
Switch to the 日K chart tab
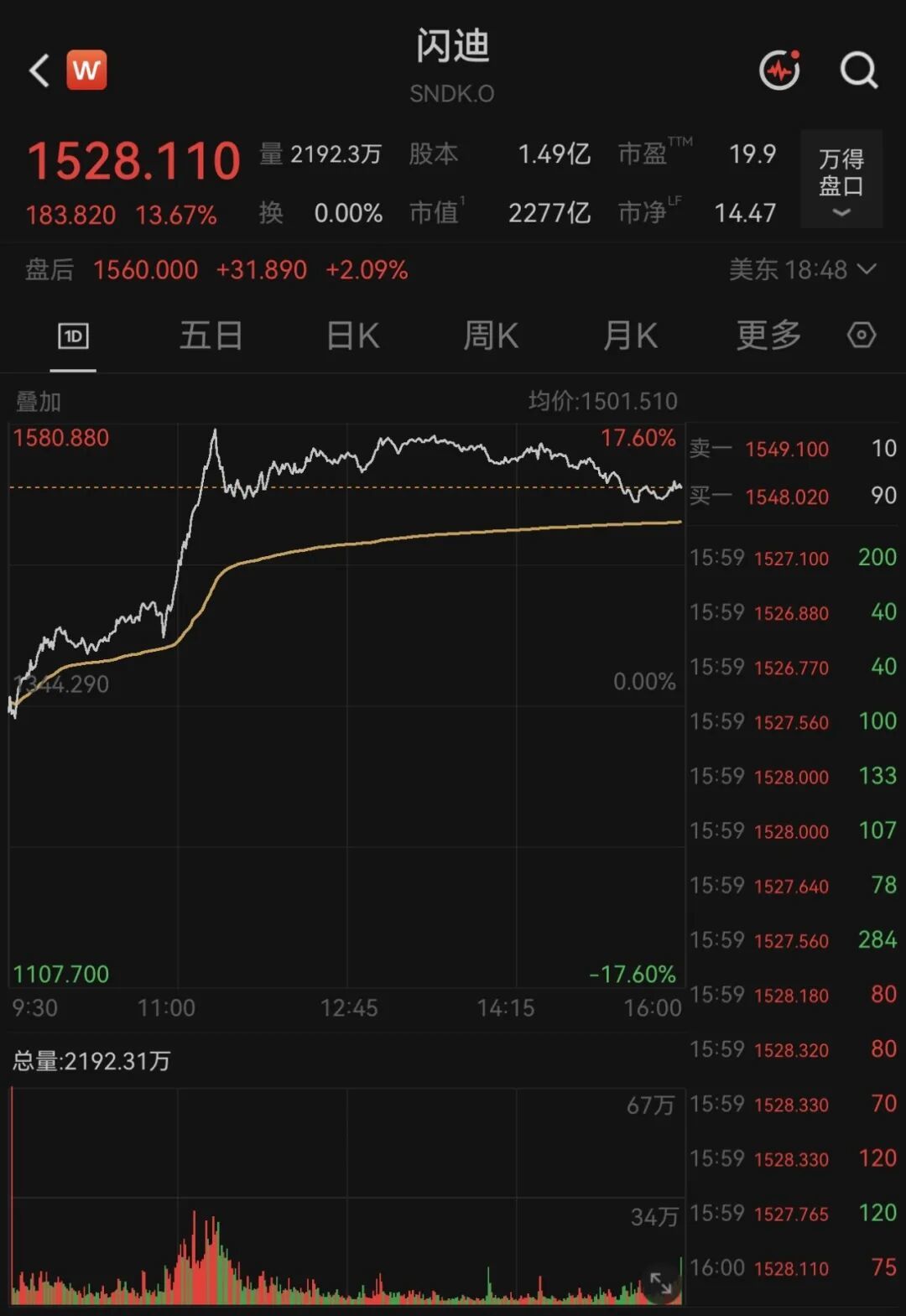[352, 336]
